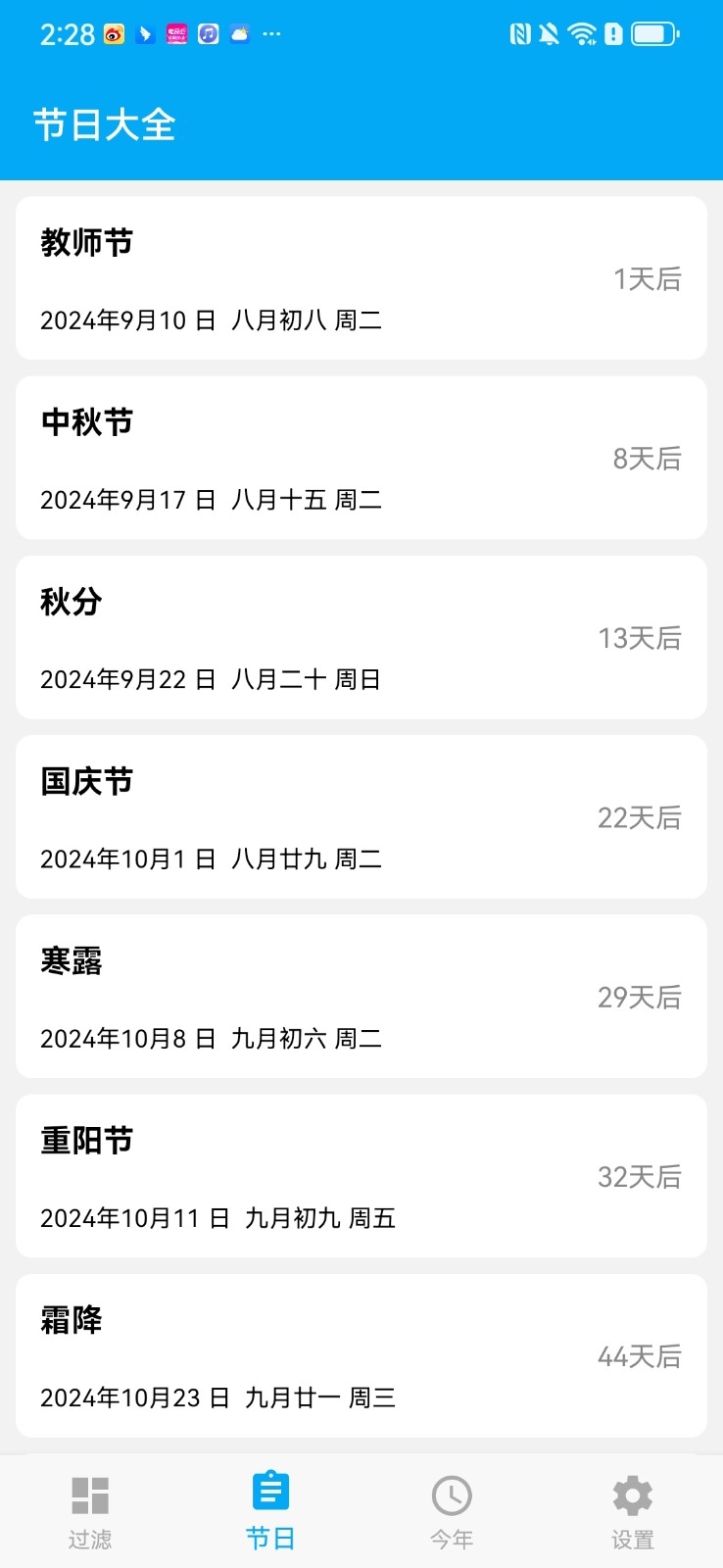This screenshot has height=1568, width=723.
Task: Tap the muted notification bell icon
Action: (x=551, y=32)
